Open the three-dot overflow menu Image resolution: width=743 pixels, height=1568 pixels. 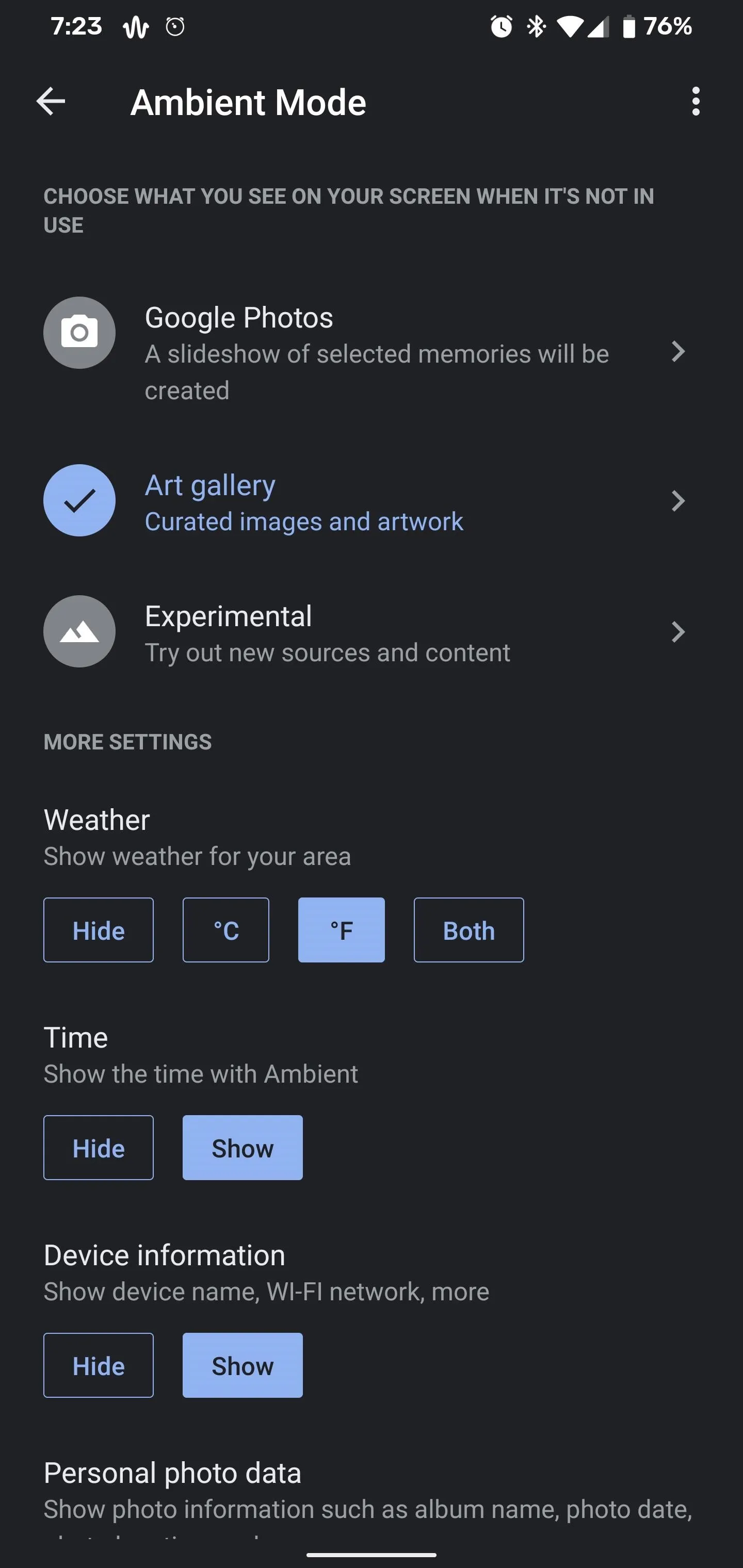click(696, 101)
